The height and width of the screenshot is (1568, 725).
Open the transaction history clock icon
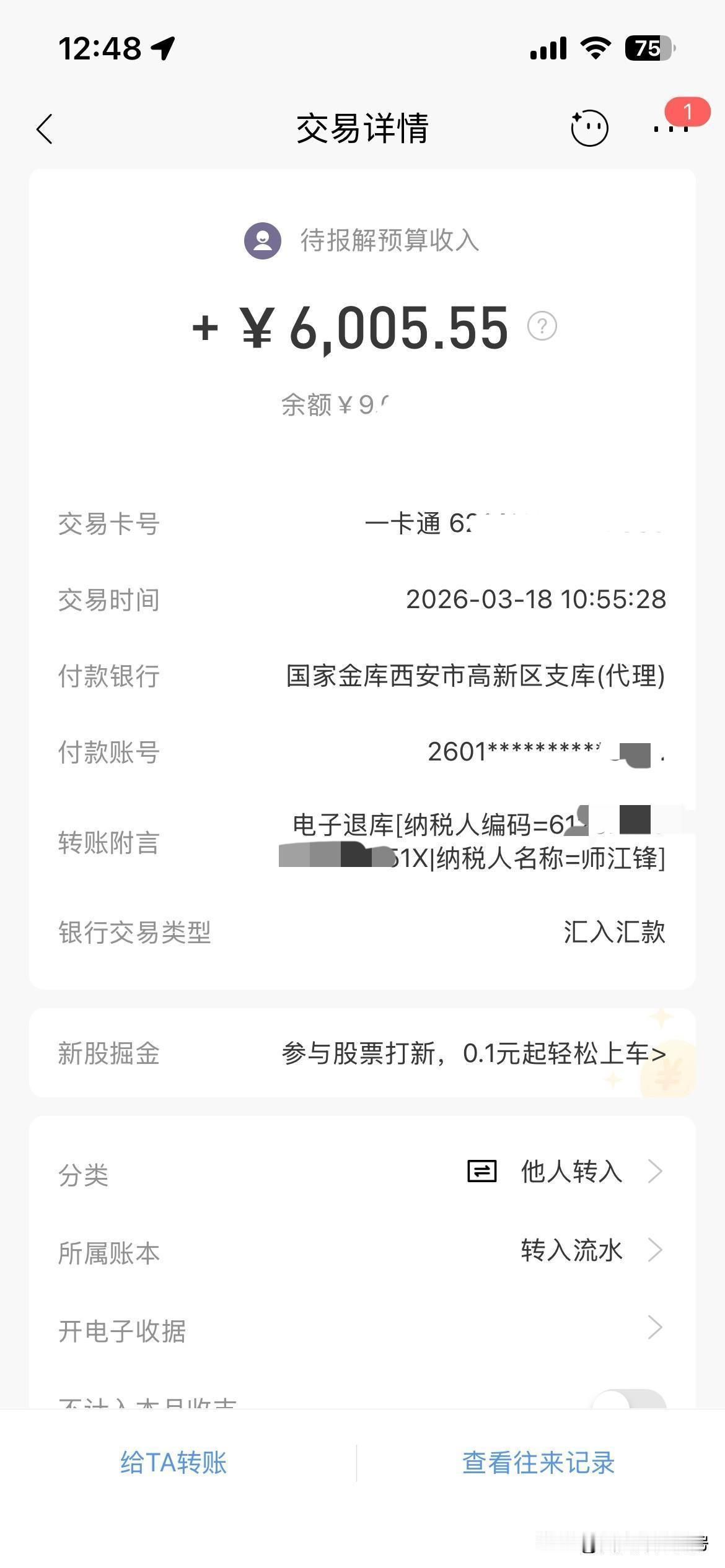click(x=589, y=127)
